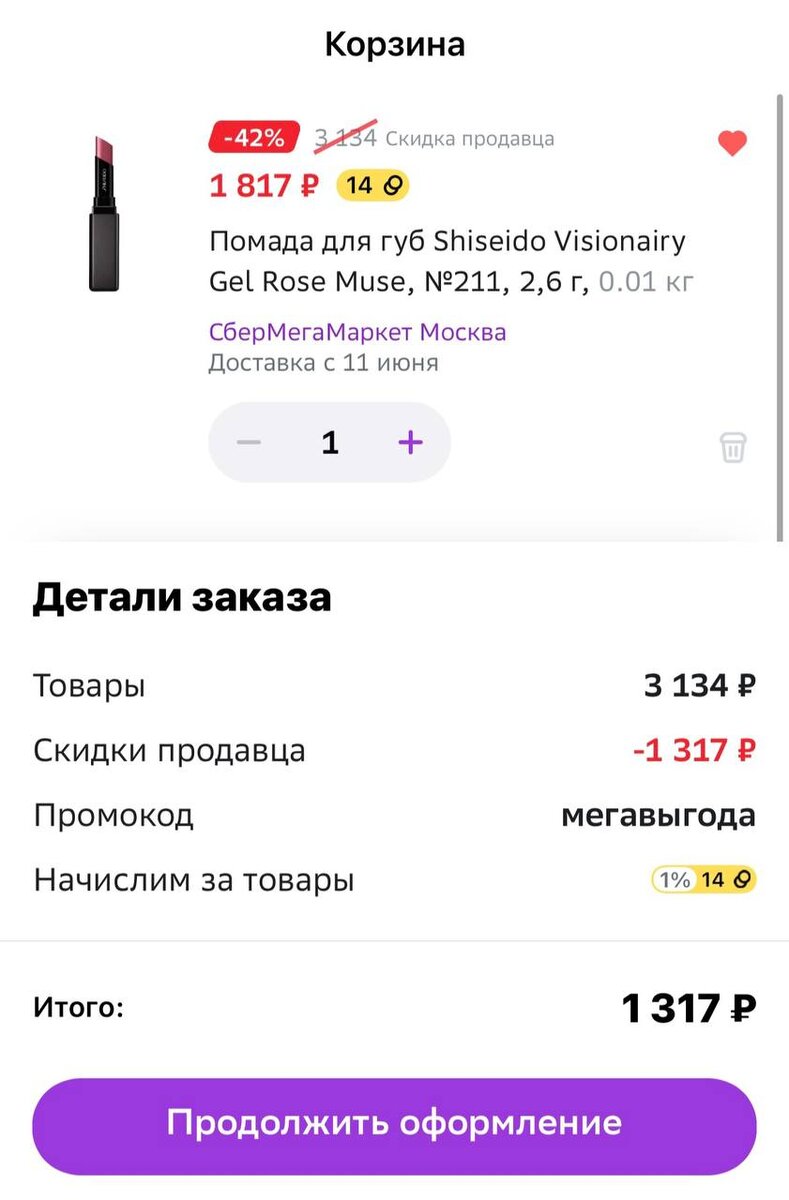Toggle the heart to unfavorite the lipstick

[733, 143]
